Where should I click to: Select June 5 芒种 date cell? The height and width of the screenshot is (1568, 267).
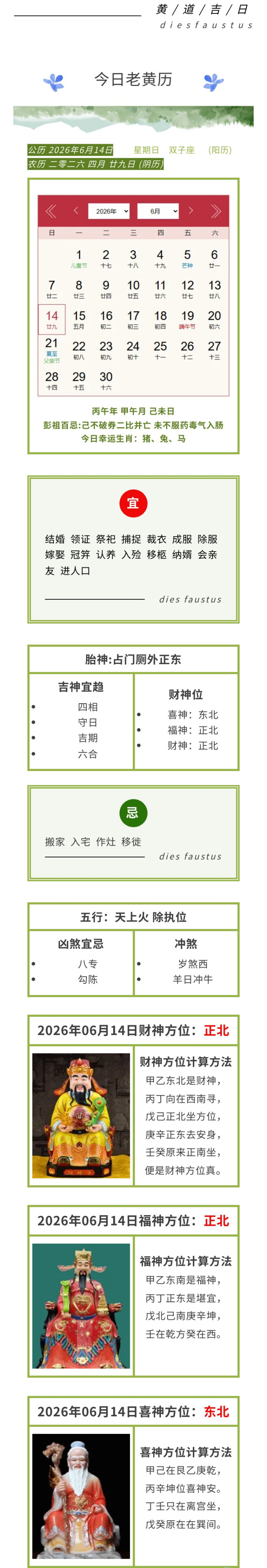pos(187,258)
